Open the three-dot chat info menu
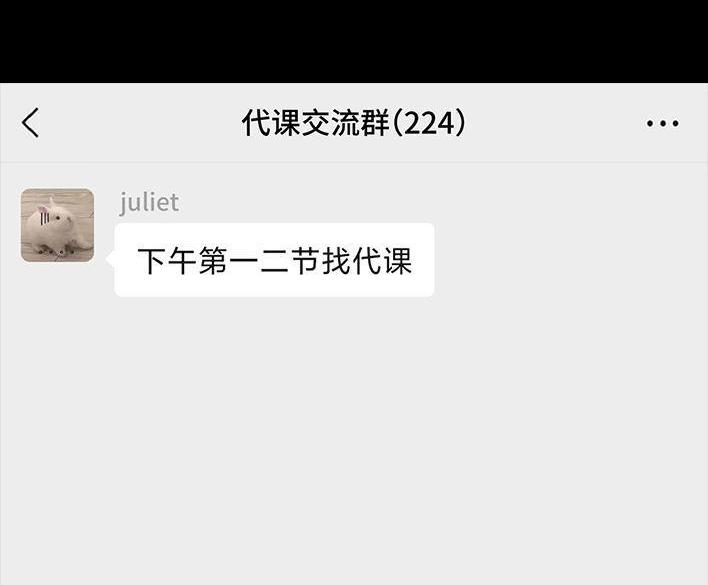708x585 pixels. tap(662, 124)
